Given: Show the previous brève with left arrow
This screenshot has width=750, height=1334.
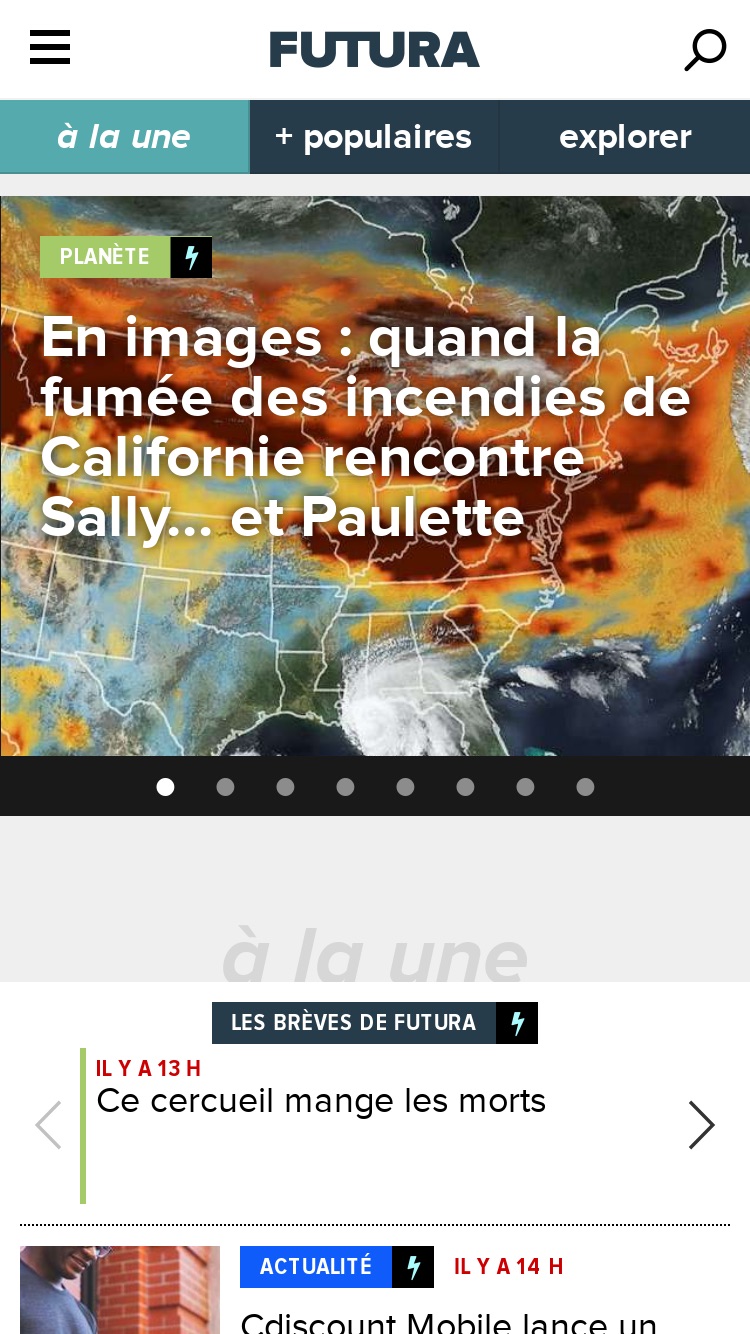Looking at the screenshot, I should tap(48, 1126).
